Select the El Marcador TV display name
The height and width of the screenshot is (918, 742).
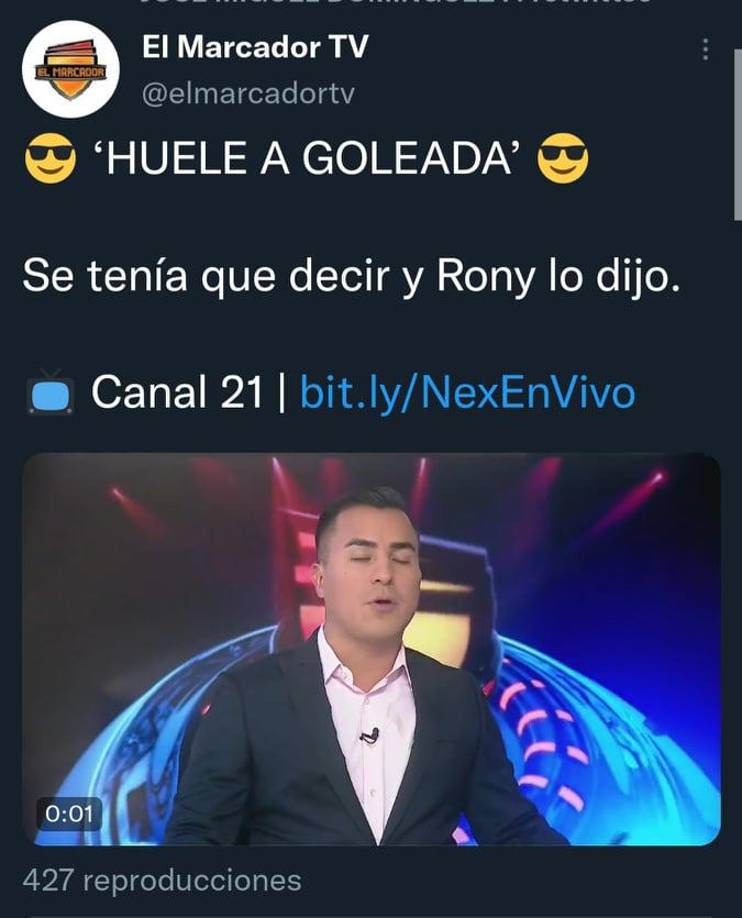tap(256, 46)
